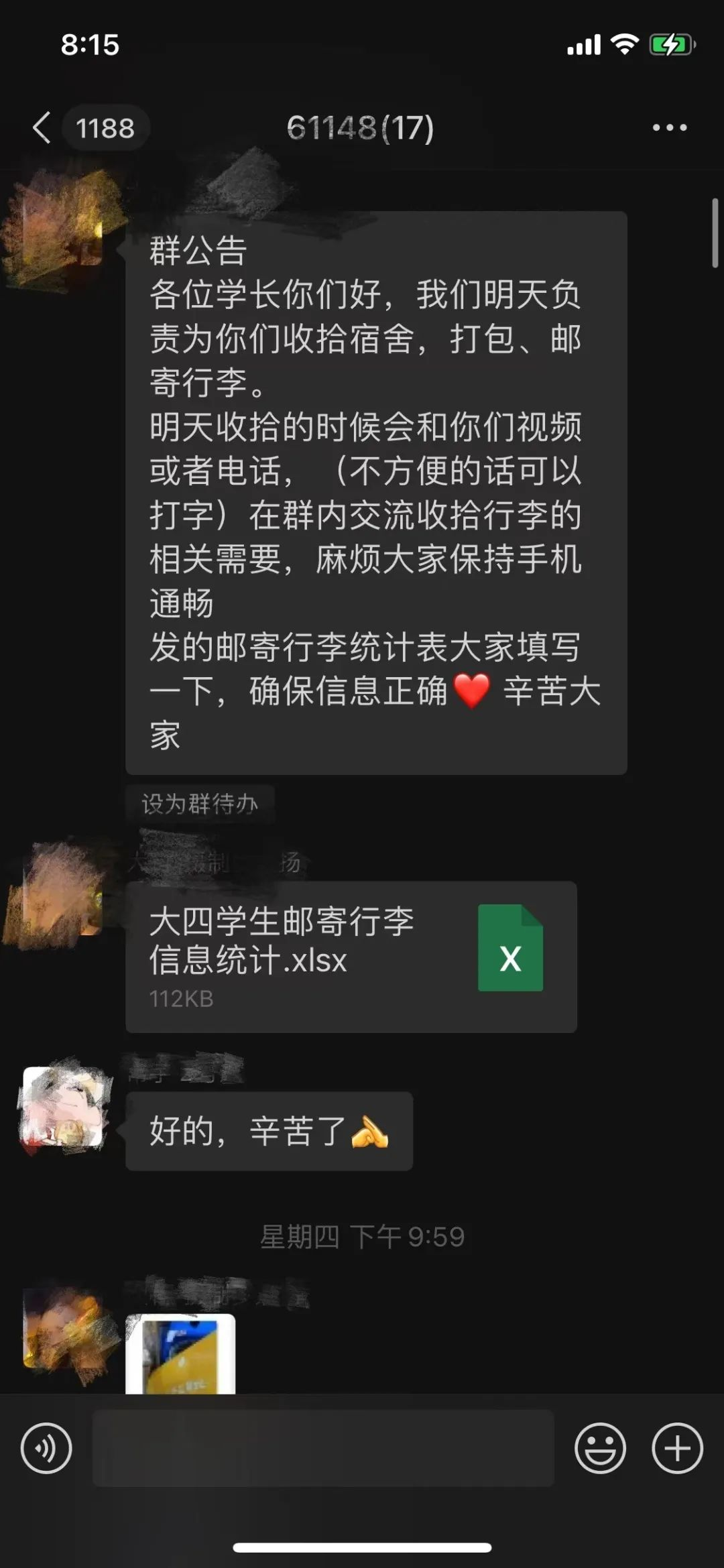Tap 设为群待办 under the announcement
Image resolution: width=724 pixels, height=1568 pixels.
tap(199, 804)
